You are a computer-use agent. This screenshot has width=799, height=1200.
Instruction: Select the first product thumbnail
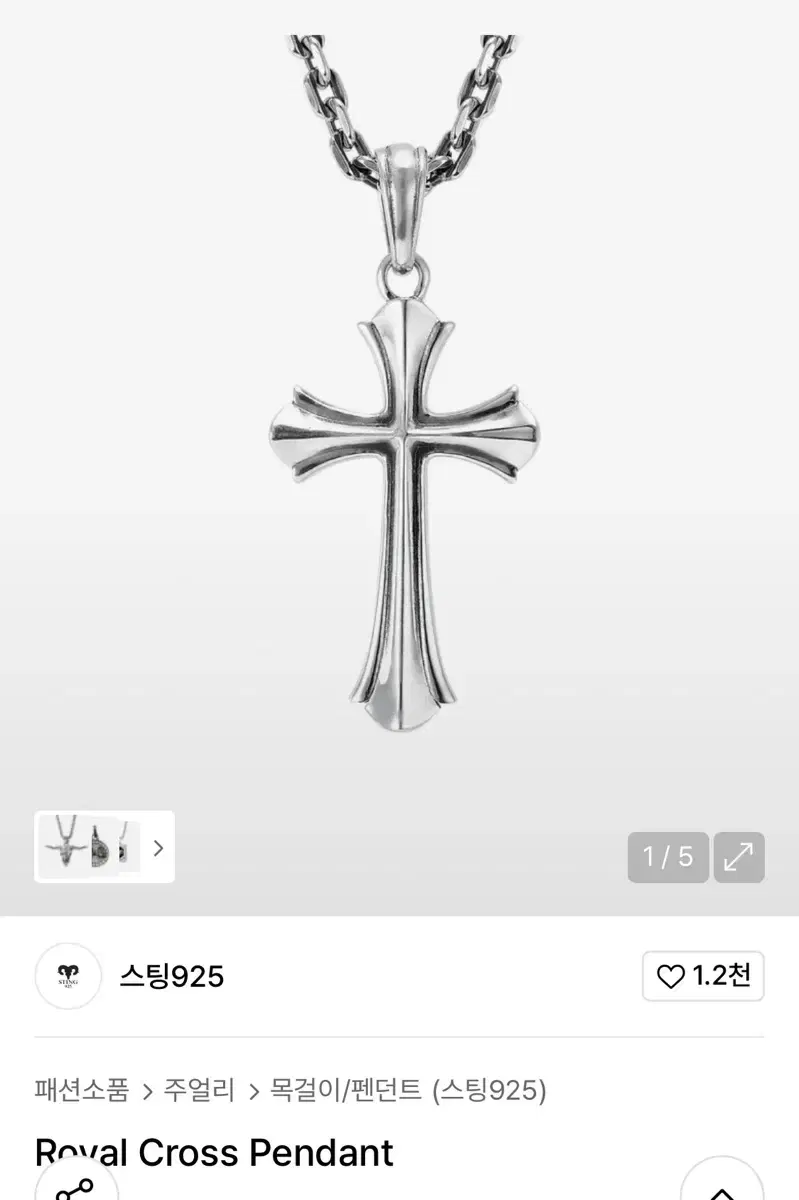pyautogui.click(x=64, y=848)
